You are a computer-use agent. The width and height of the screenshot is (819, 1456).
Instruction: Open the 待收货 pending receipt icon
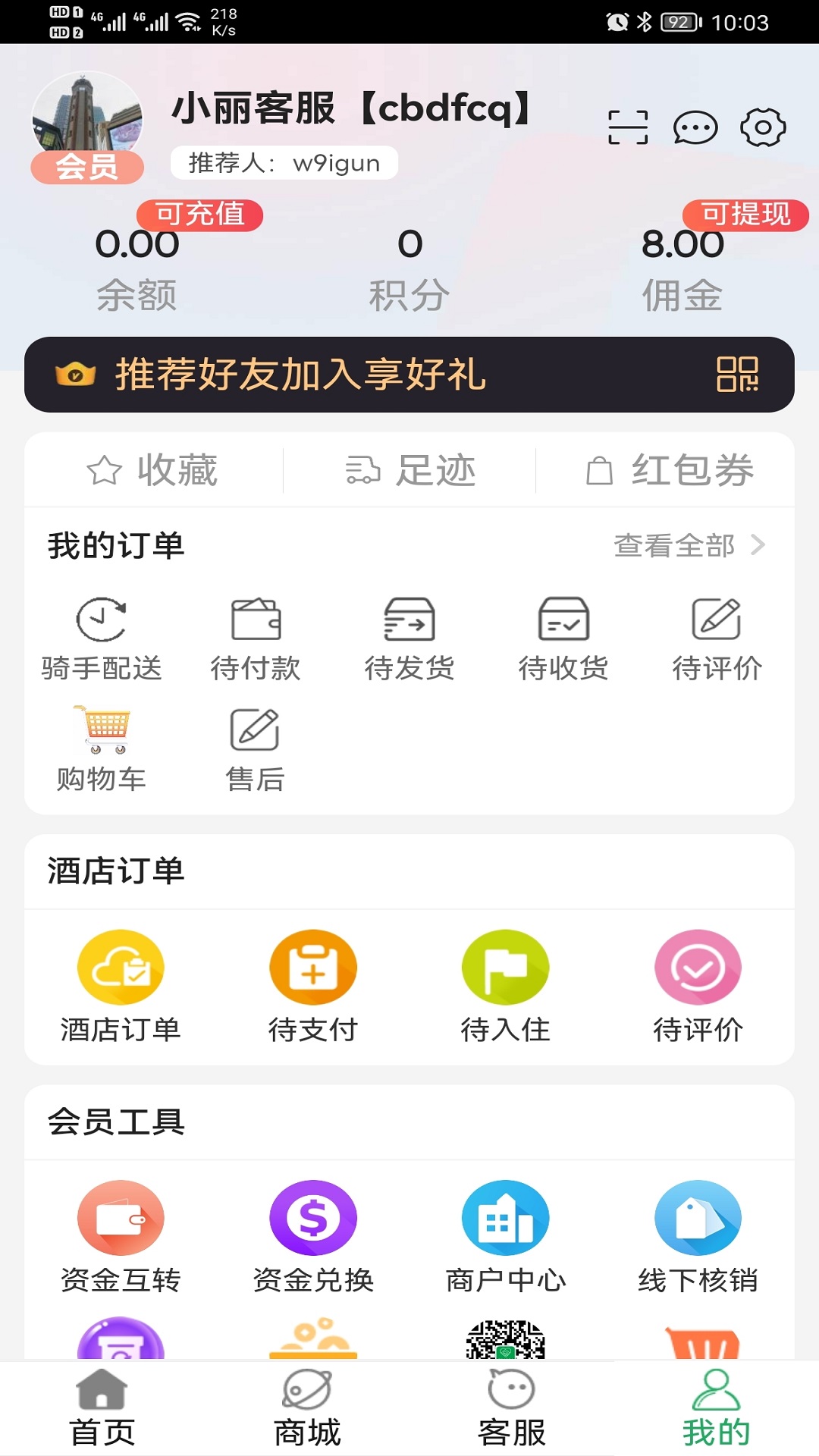coord(563,622)
